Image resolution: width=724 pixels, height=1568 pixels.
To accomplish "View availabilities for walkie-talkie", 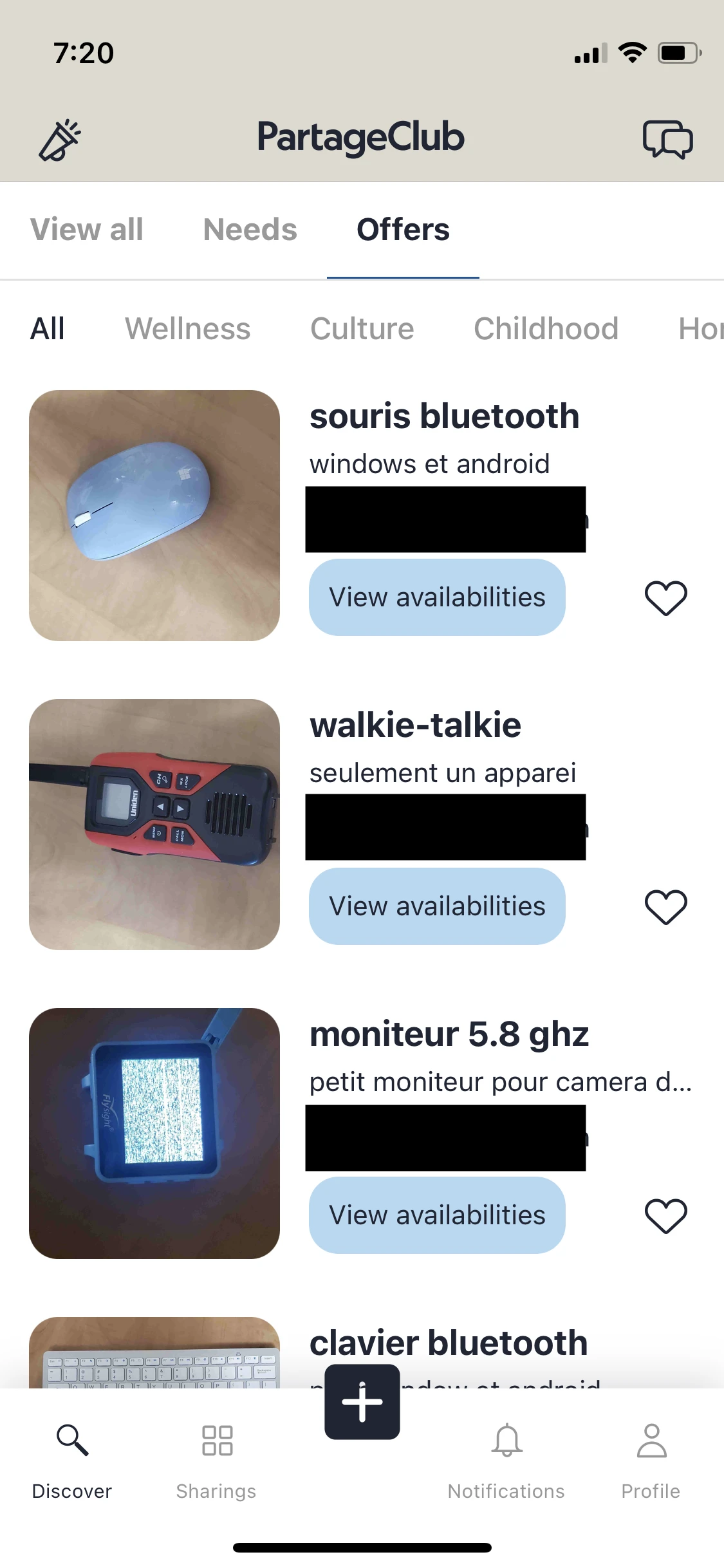I will click(x=437, y=906).
